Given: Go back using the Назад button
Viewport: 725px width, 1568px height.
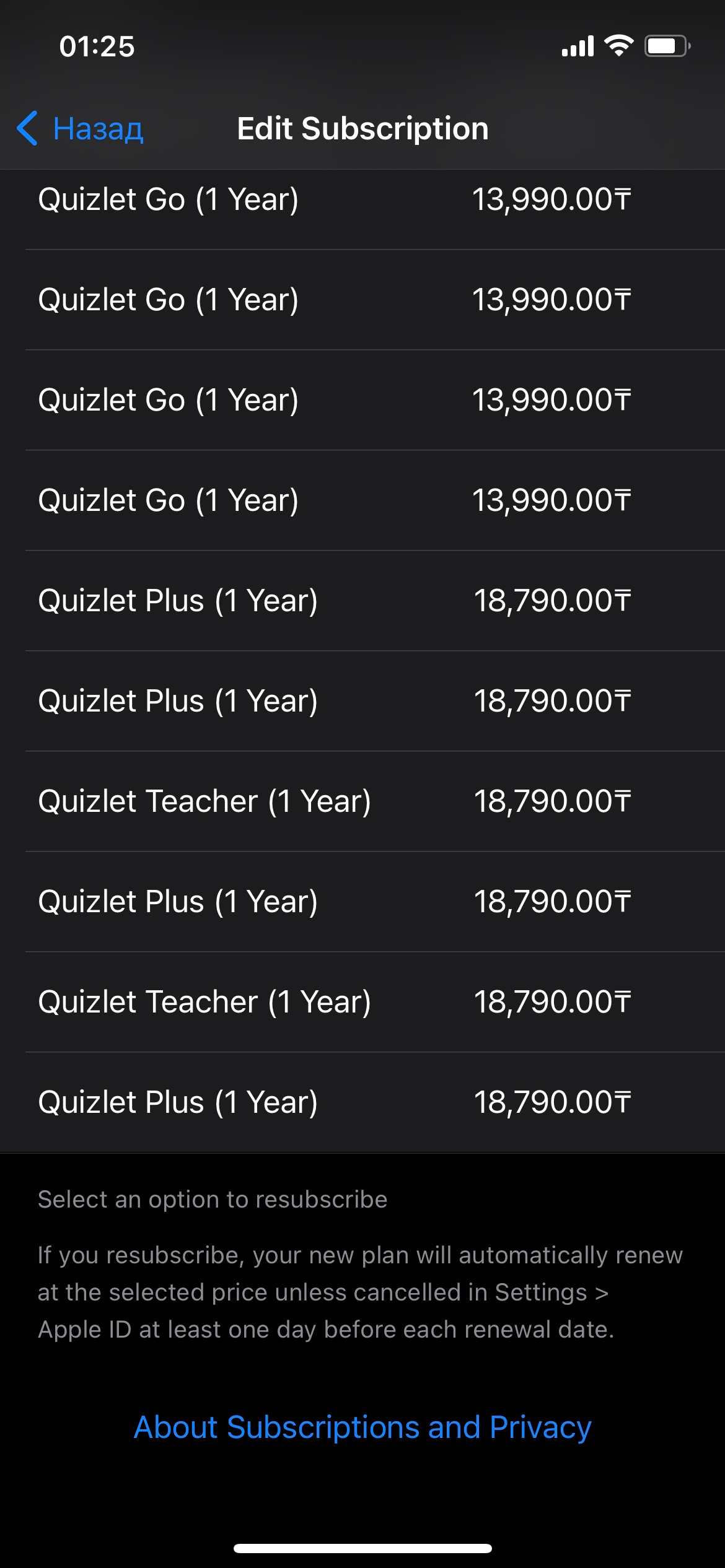Looking at the screenshot, I should (81, 129).
